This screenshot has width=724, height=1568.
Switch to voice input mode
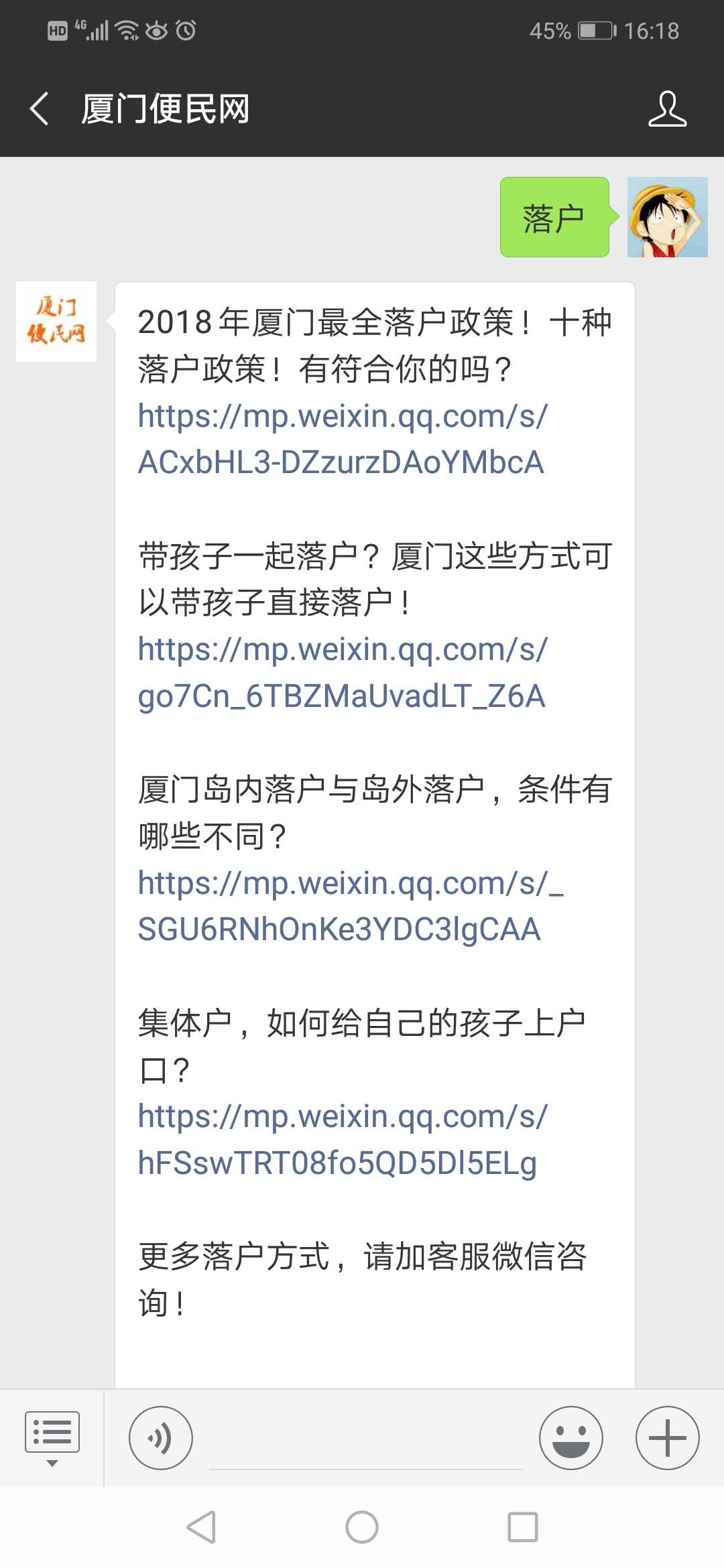(161, 1437)
